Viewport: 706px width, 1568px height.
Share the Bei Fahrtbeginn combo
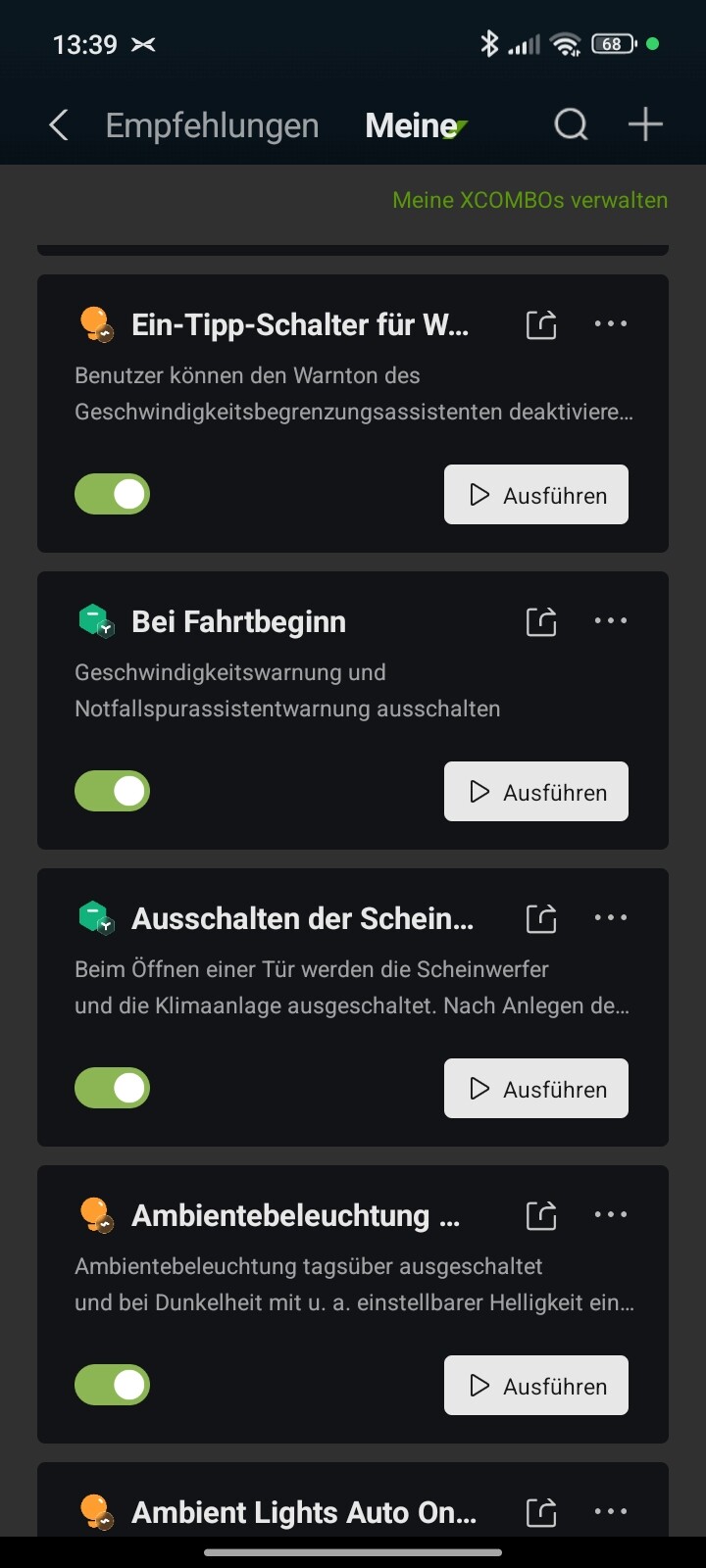coord(541,621)
